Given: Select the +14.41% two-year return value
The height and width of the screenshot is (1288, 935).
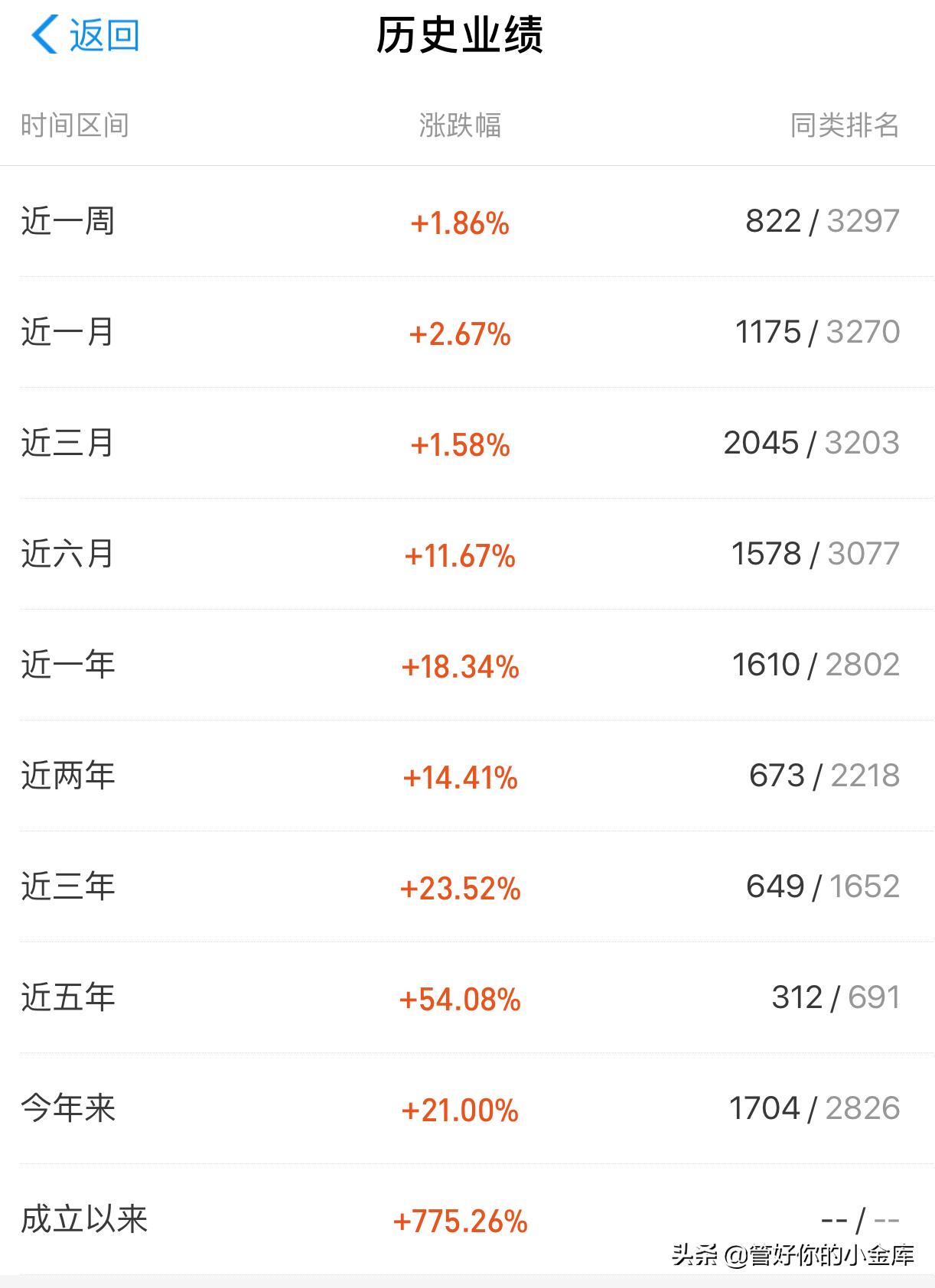Looking at the screenshot, I should [x=462, y=776].
